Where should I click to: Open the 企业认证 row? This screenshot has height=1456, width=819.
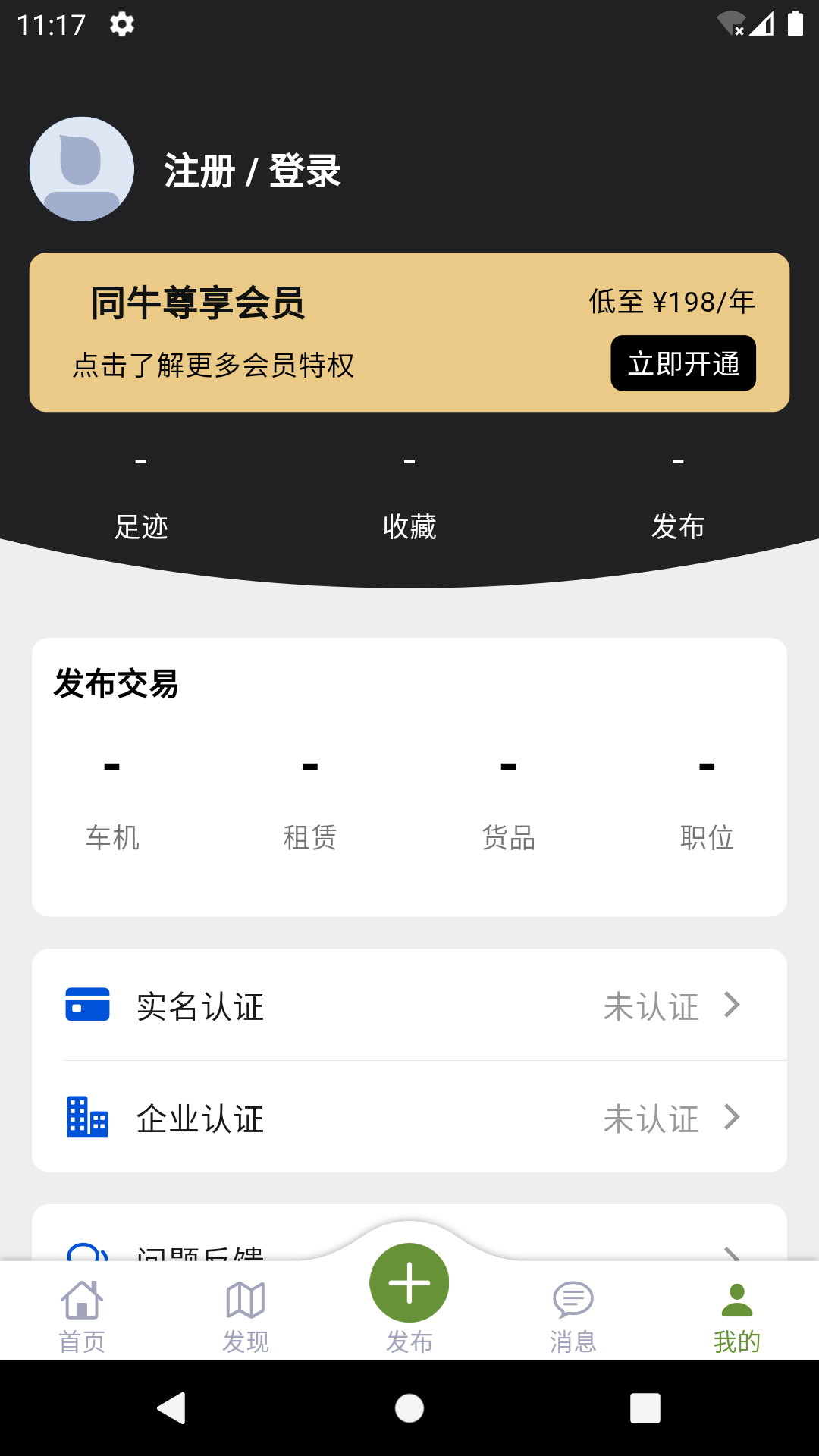click(x=409, y=1117)
